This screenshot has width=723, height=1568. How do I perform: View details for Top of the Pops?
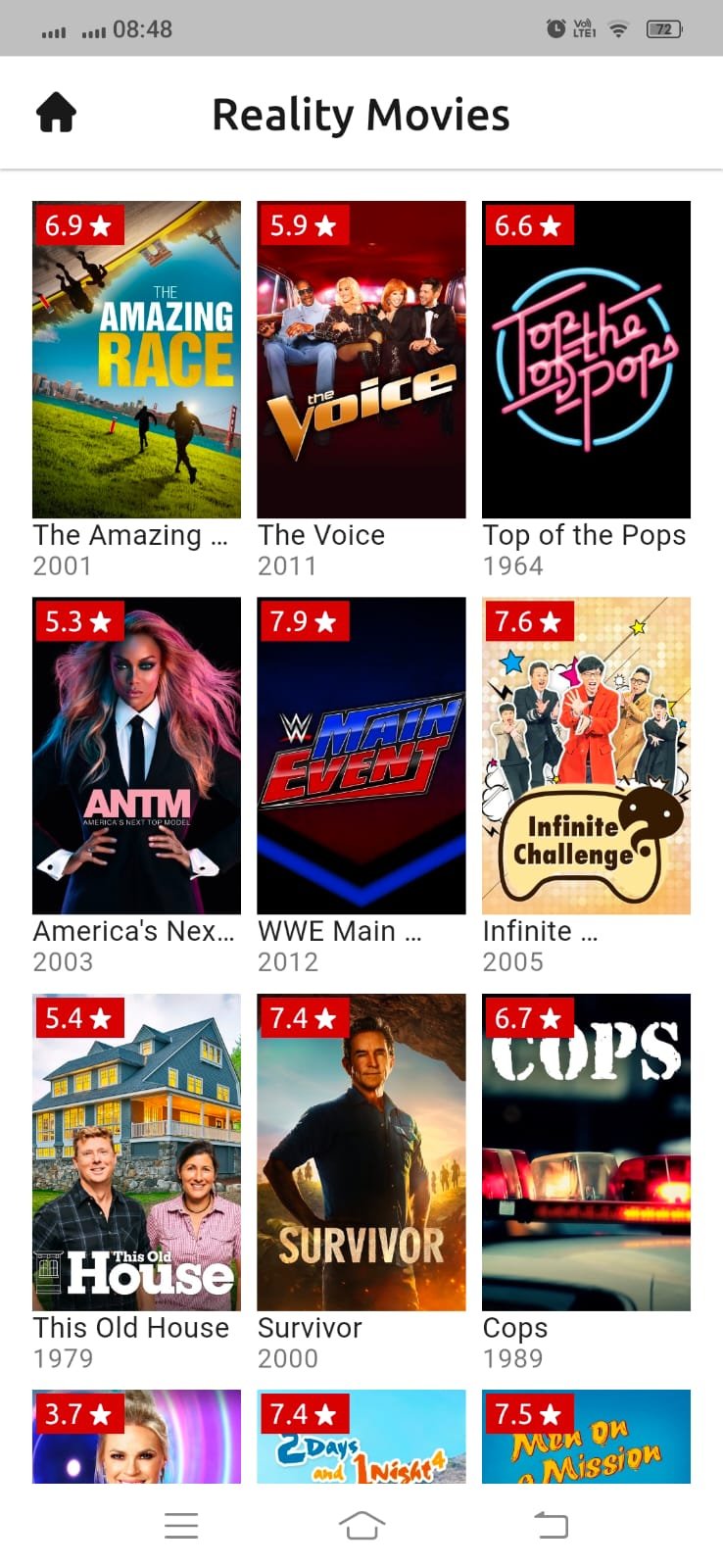click(x=586, y=360)
